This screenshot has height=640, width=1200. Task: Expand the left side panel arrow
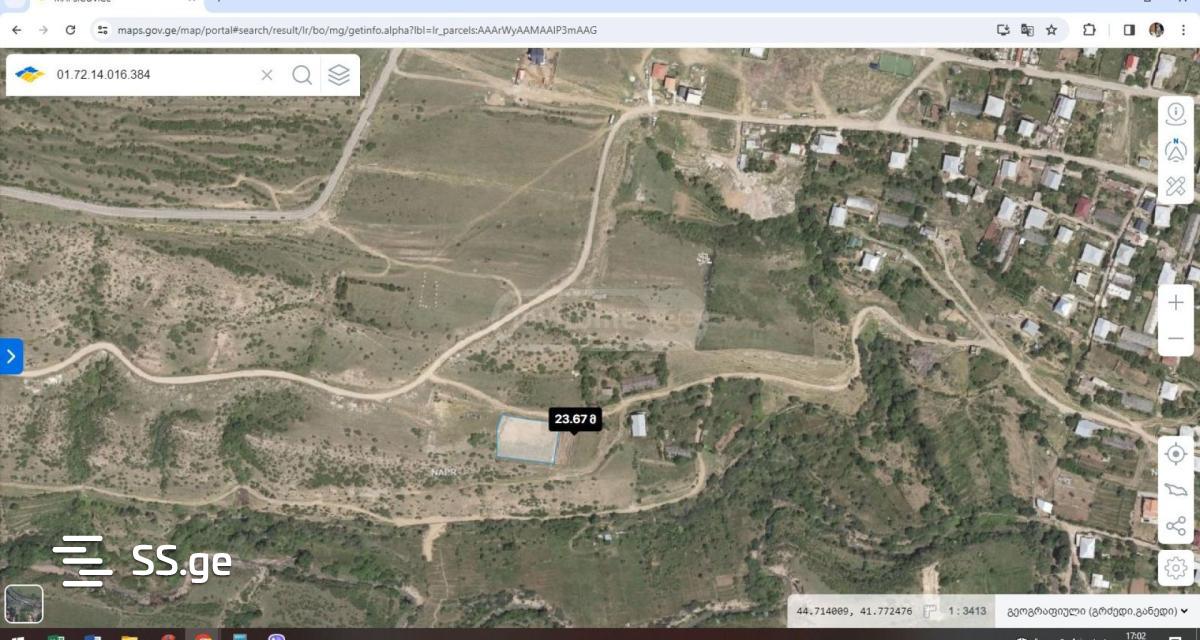[x=11, y=356]
